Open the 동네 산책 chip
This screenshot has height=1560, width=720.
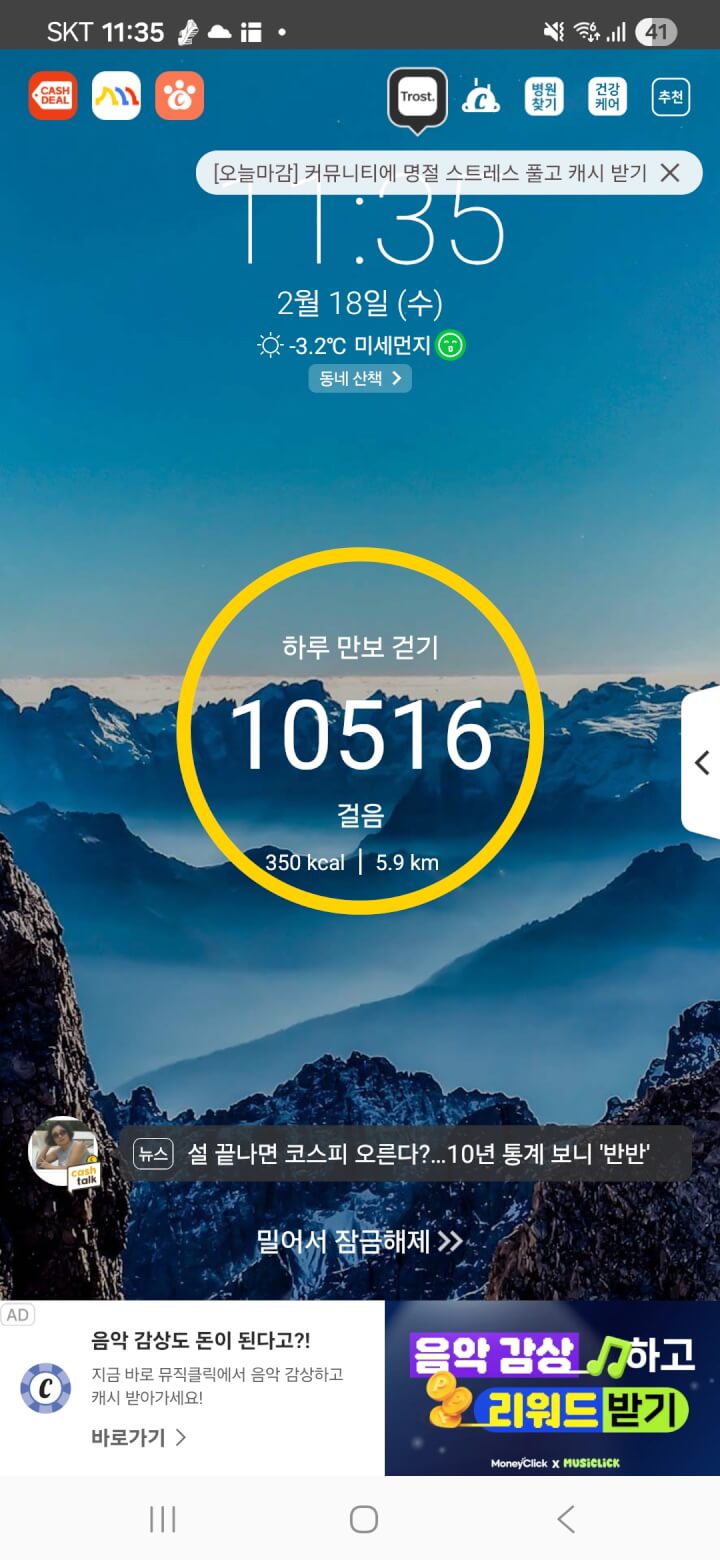tap(360, 378)
